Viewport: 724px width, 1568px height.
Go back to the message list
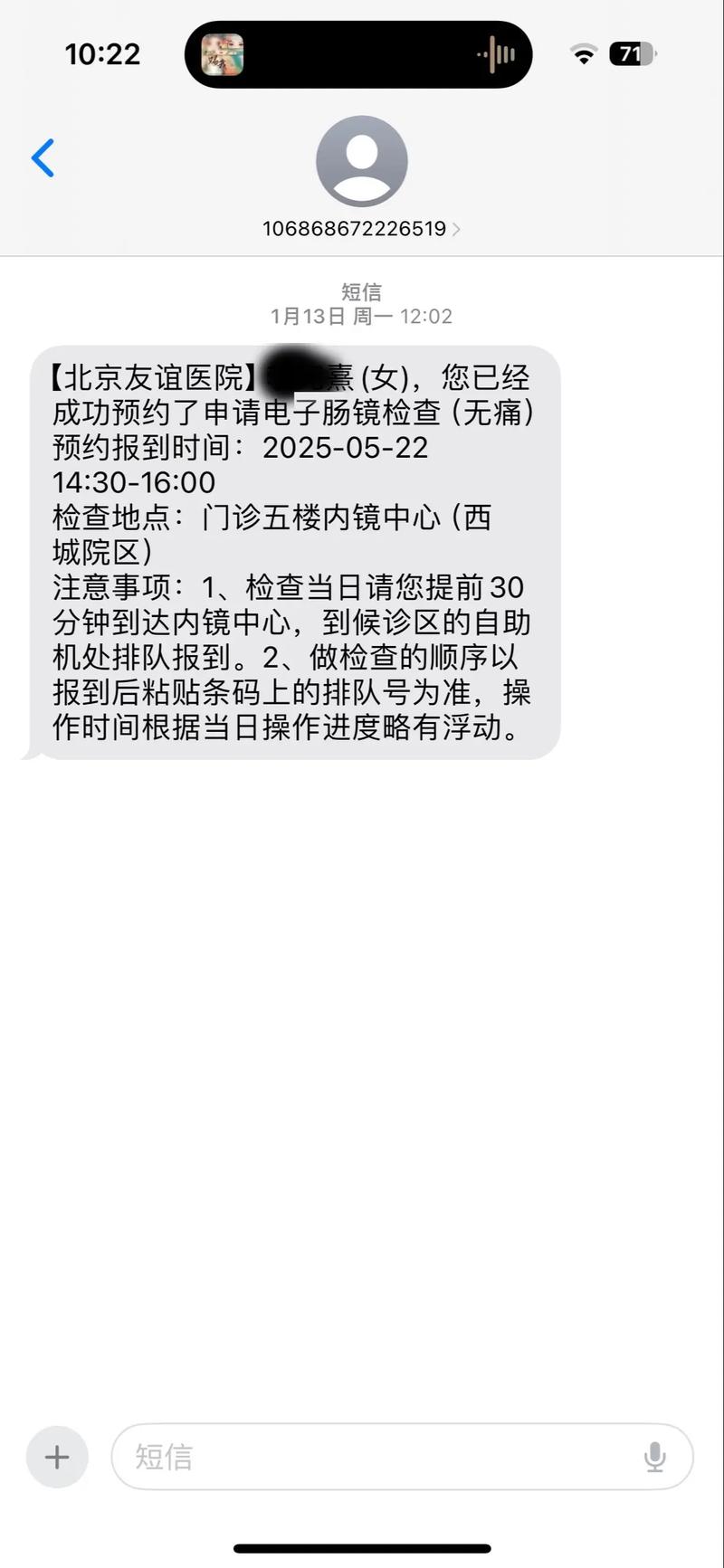[43, 158]
